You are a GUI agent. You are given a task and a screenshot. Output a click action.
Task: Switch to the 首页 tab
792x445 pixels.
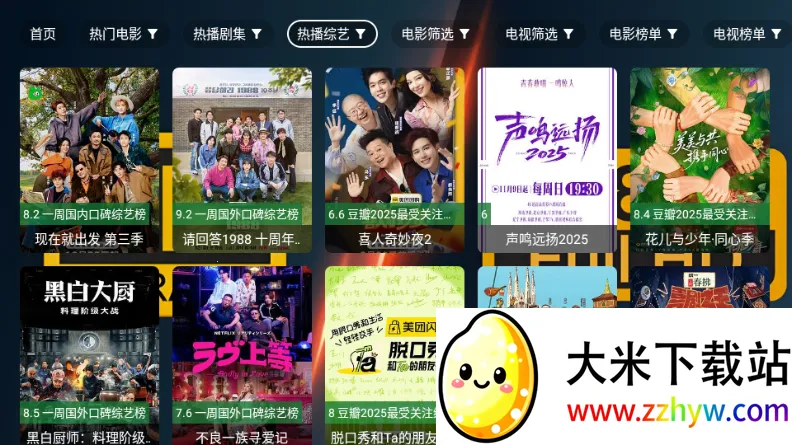click(x=43, y=34)
